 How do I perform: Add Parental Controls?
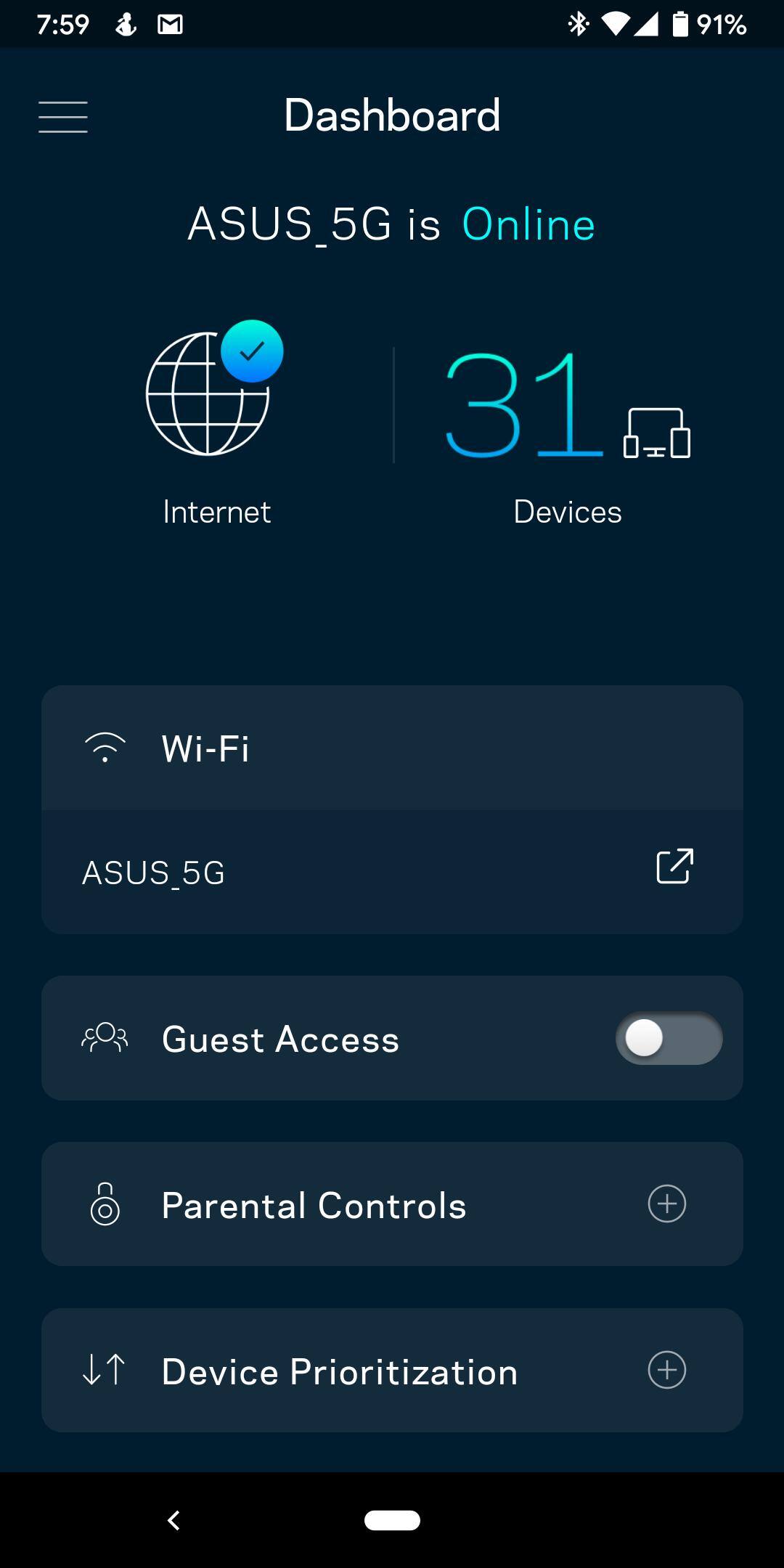tap(666, 1204)
